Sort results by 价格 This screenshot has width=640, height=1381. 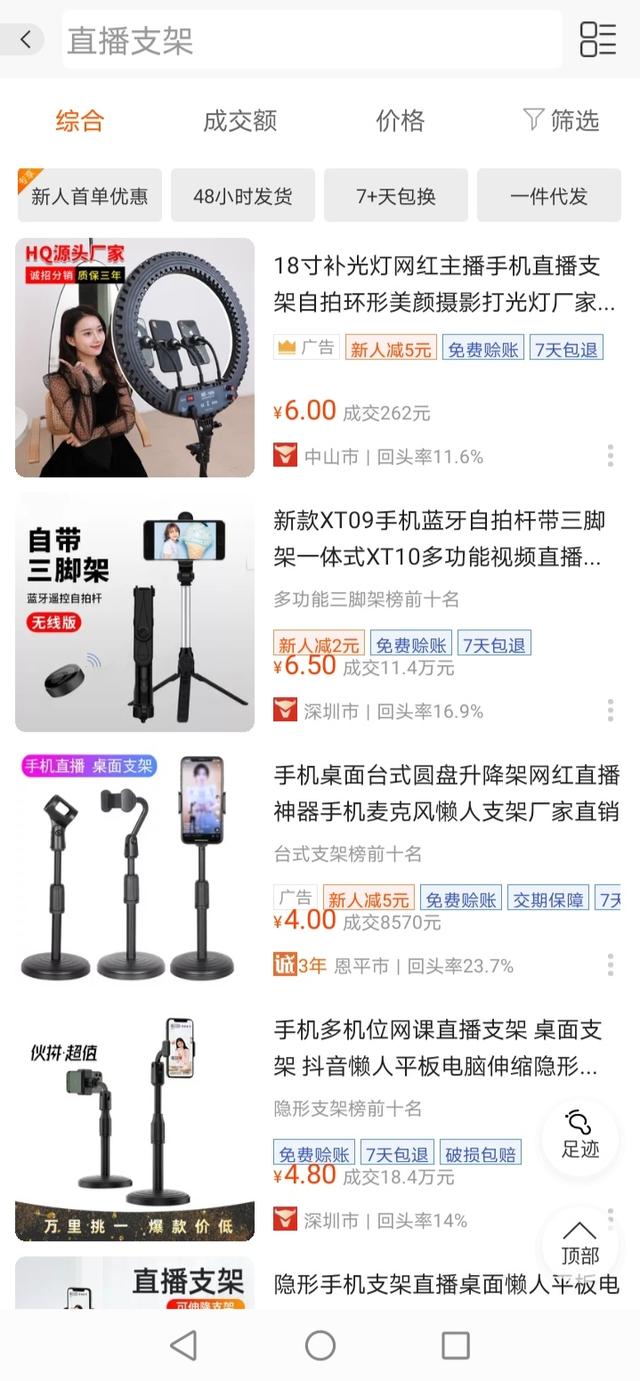400,121
